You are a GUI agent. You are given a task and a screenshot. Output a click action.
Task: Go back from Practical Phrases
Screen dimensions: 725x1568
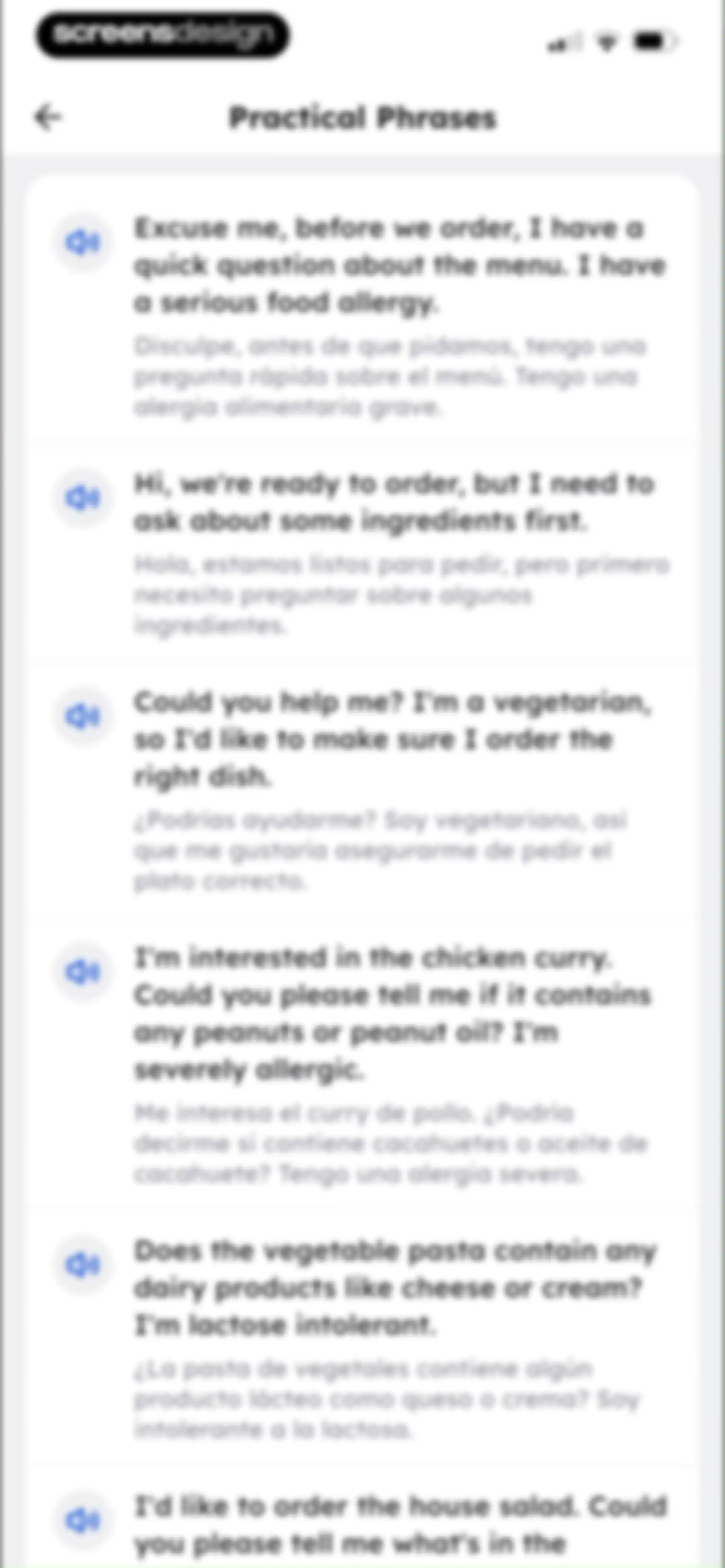click(48, 118)
